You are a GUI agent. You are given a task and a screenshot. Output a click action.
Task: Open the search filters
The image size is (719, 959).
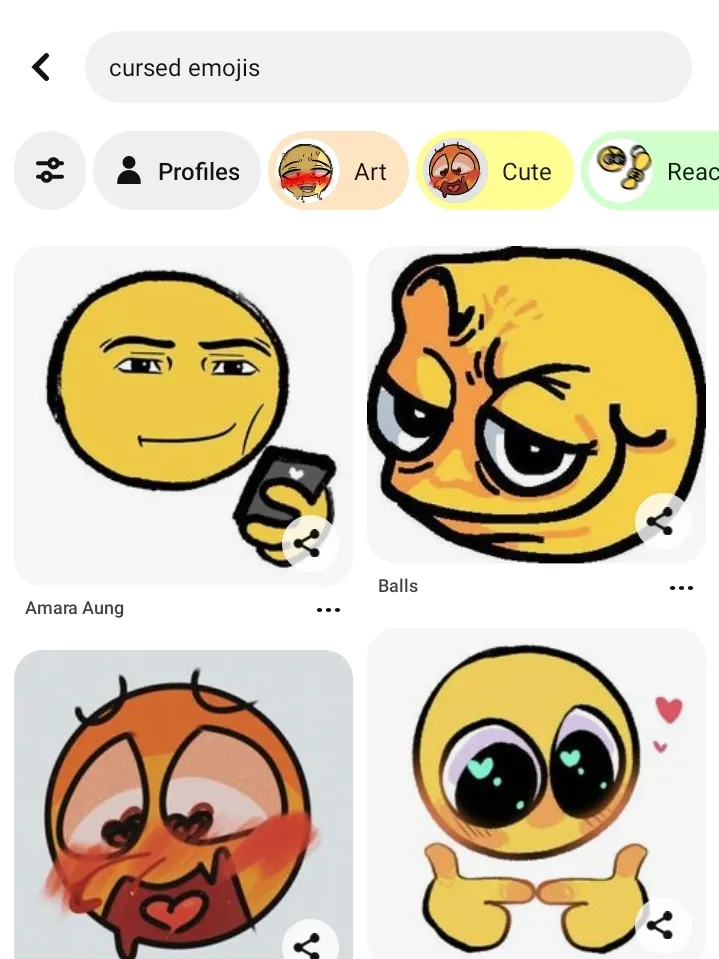coord(49,171)
